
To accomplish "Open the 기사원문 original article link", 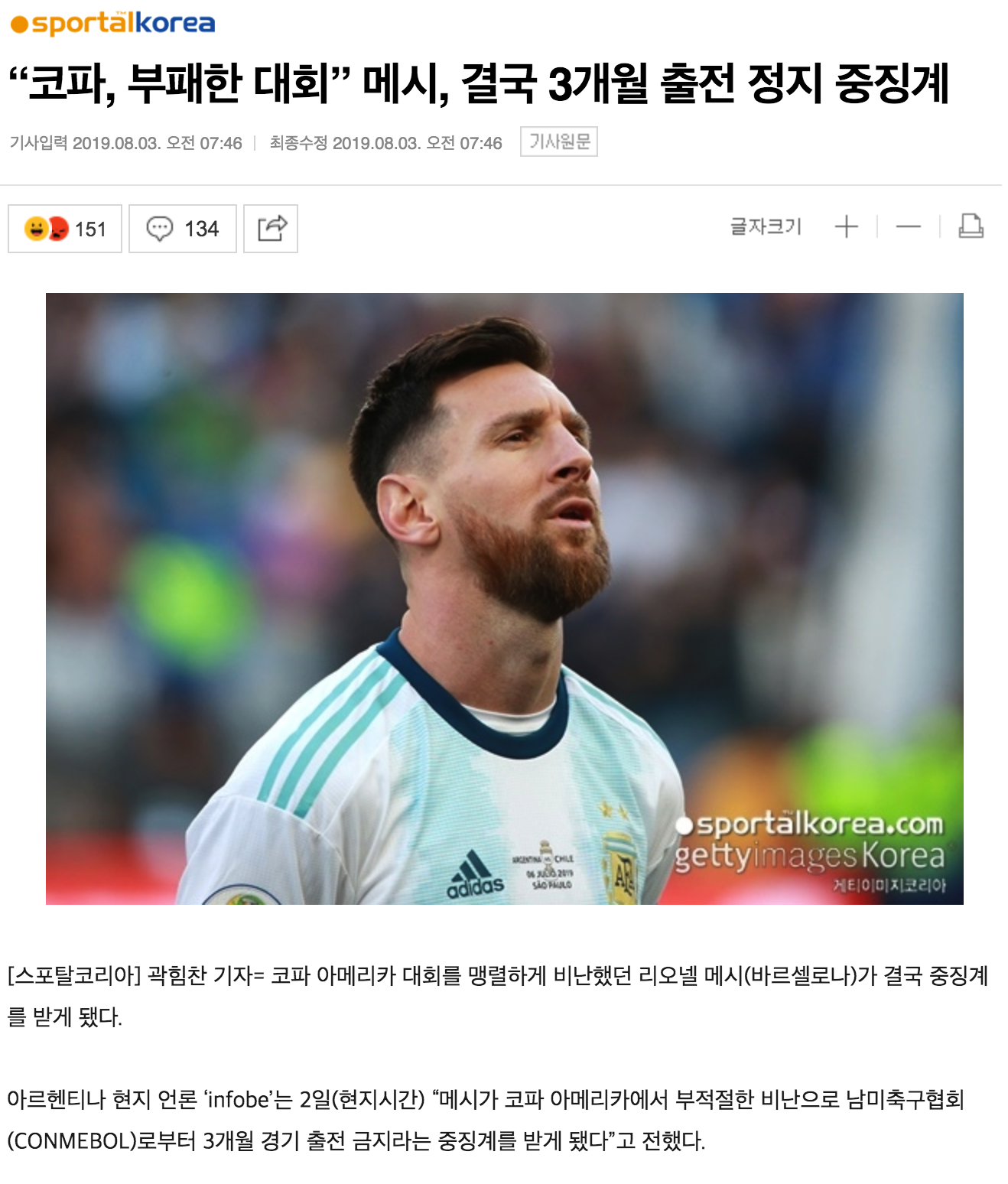I will click(558, 141).
